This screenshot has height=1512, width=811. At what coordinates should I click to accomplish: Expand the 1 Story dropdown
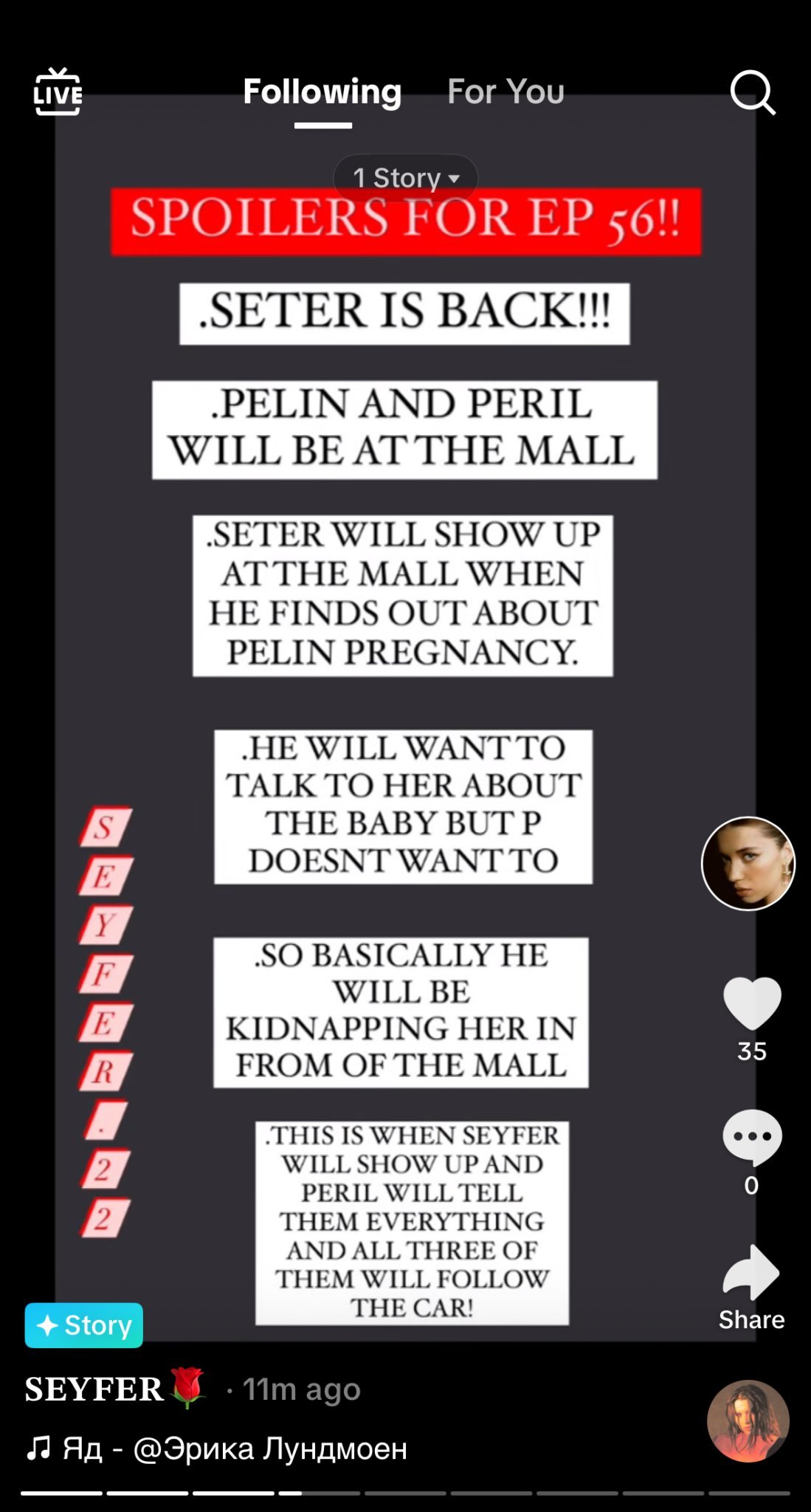406,178
